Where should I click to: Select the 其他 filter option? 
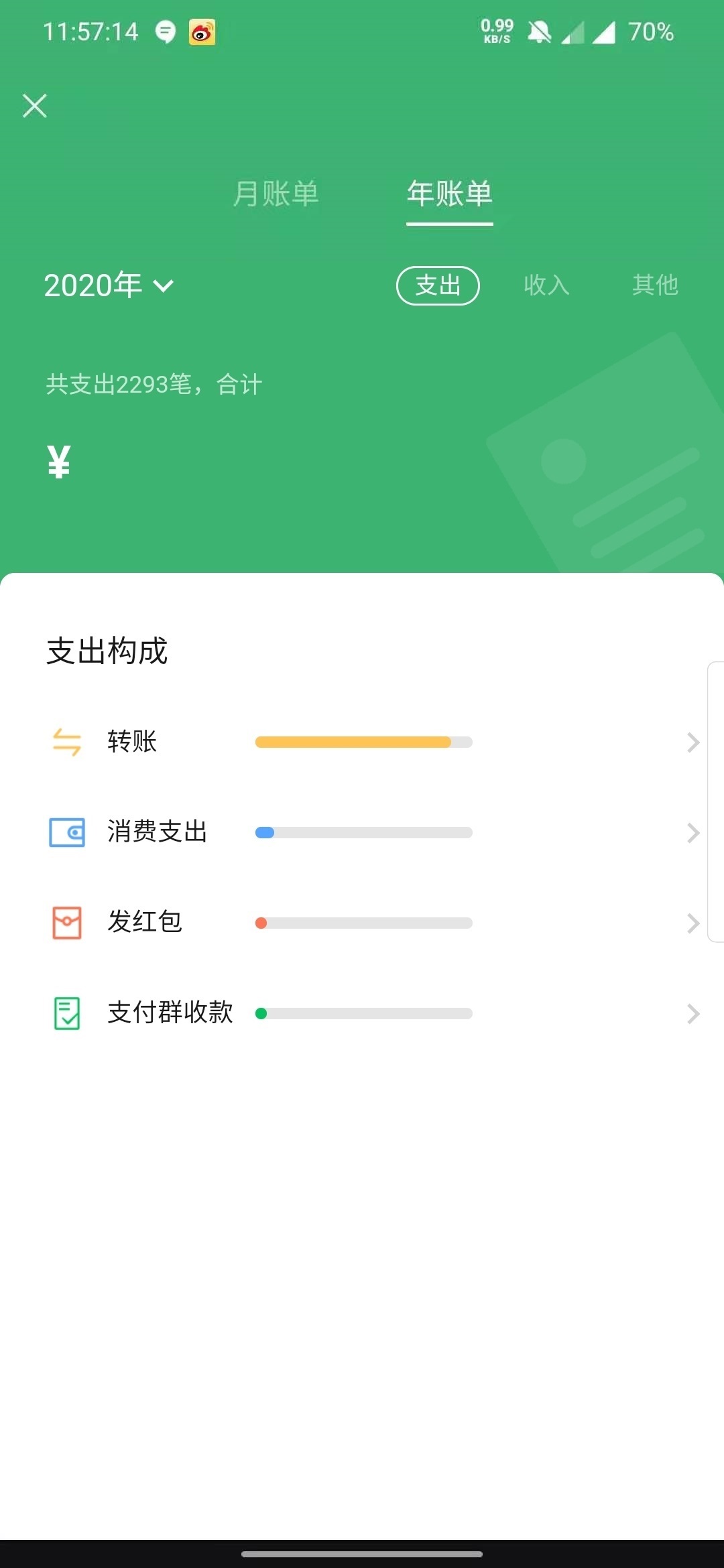[x=655, y=284]
